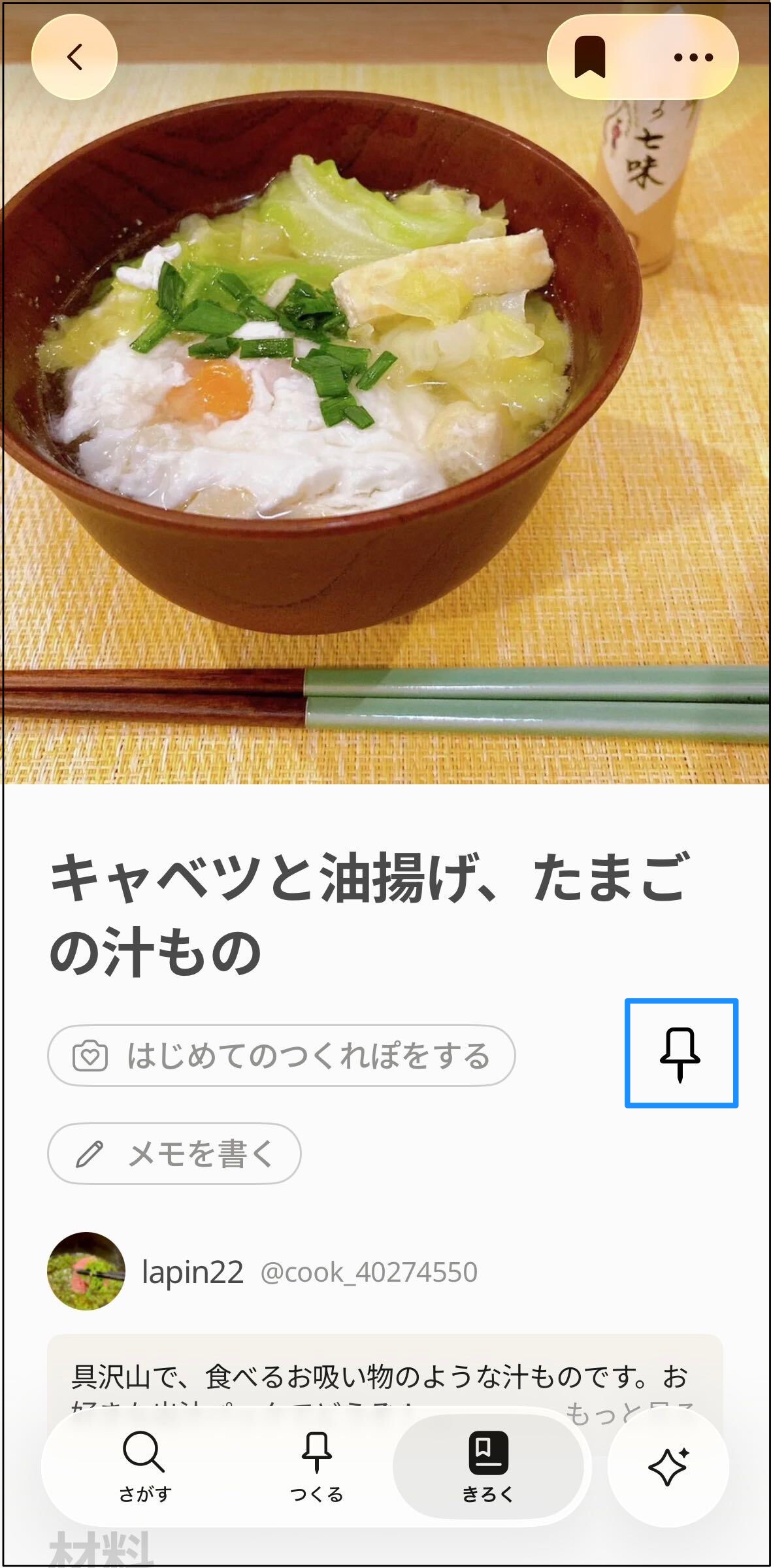Open the three-dot overflow menu
This screenshot has width=771, height=1568.
coord(693,57)
